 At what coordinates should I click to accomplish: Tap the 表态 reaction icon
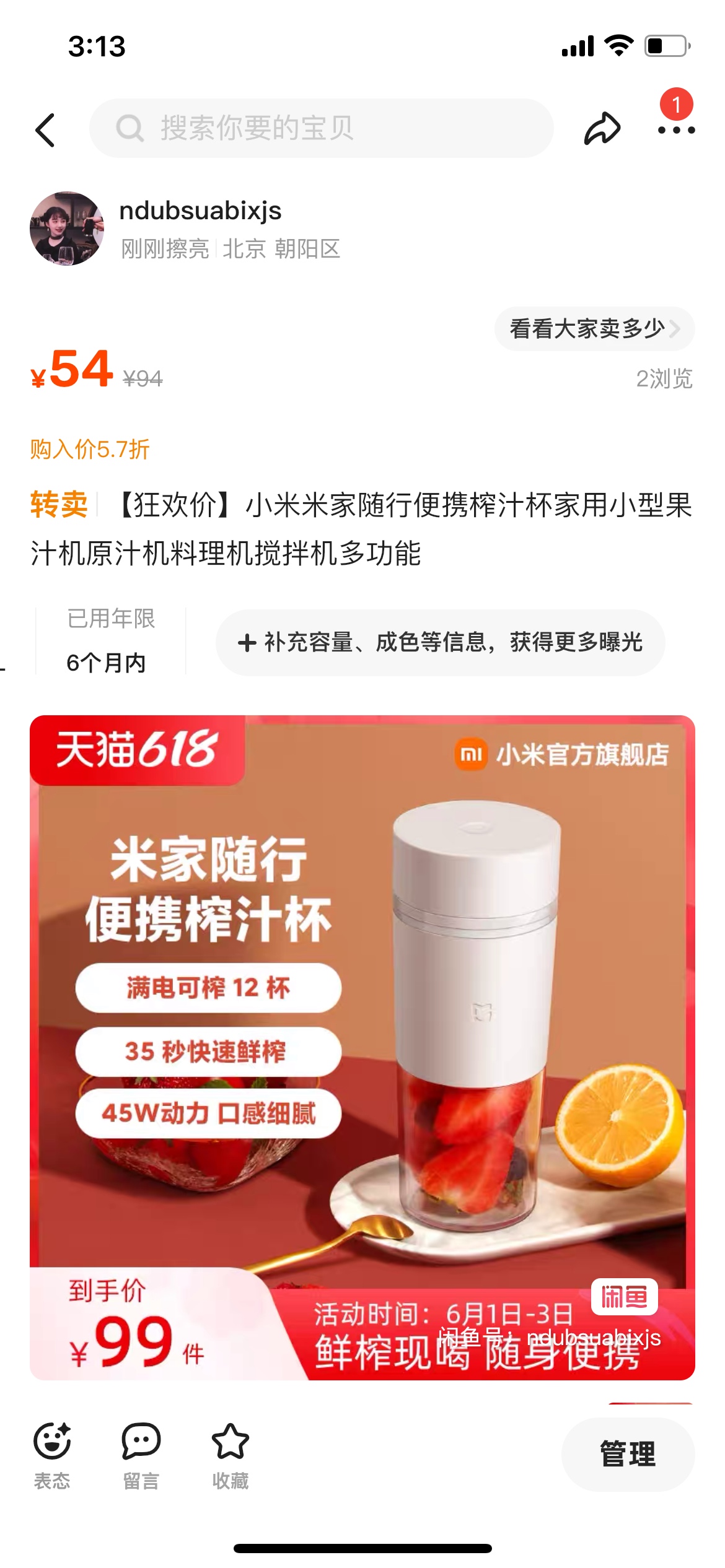click(52, 1455)
